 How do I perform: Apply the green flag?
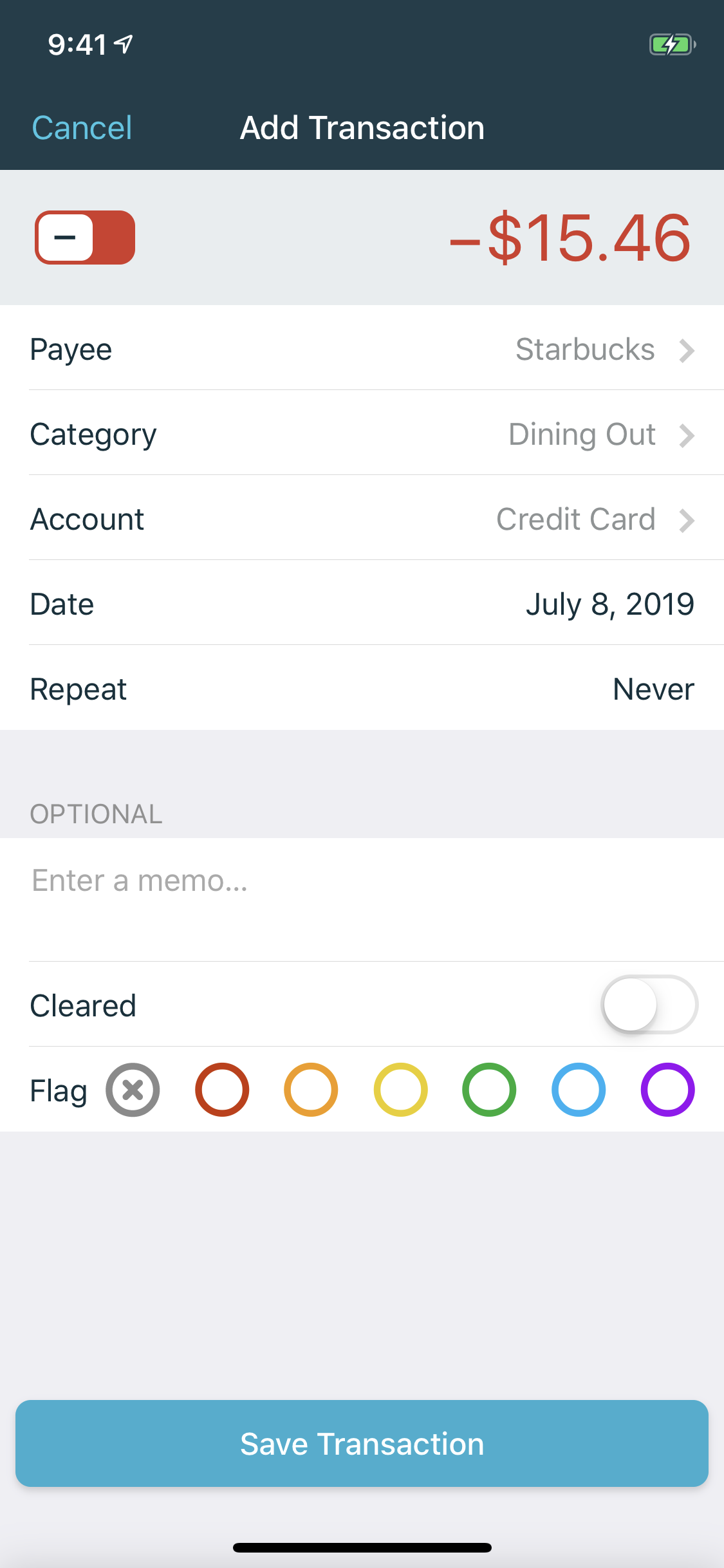point(489,1090)
